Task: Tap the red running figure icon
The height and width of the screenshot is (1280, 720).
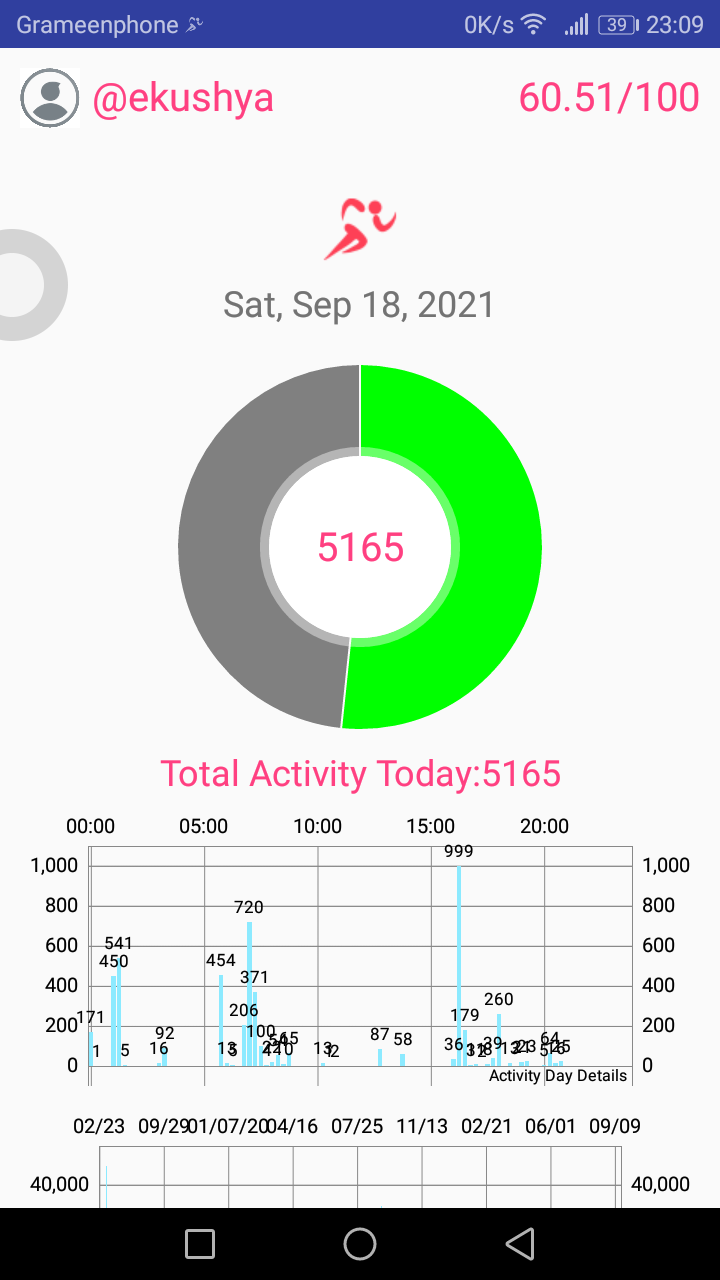Action: point(360,229)
